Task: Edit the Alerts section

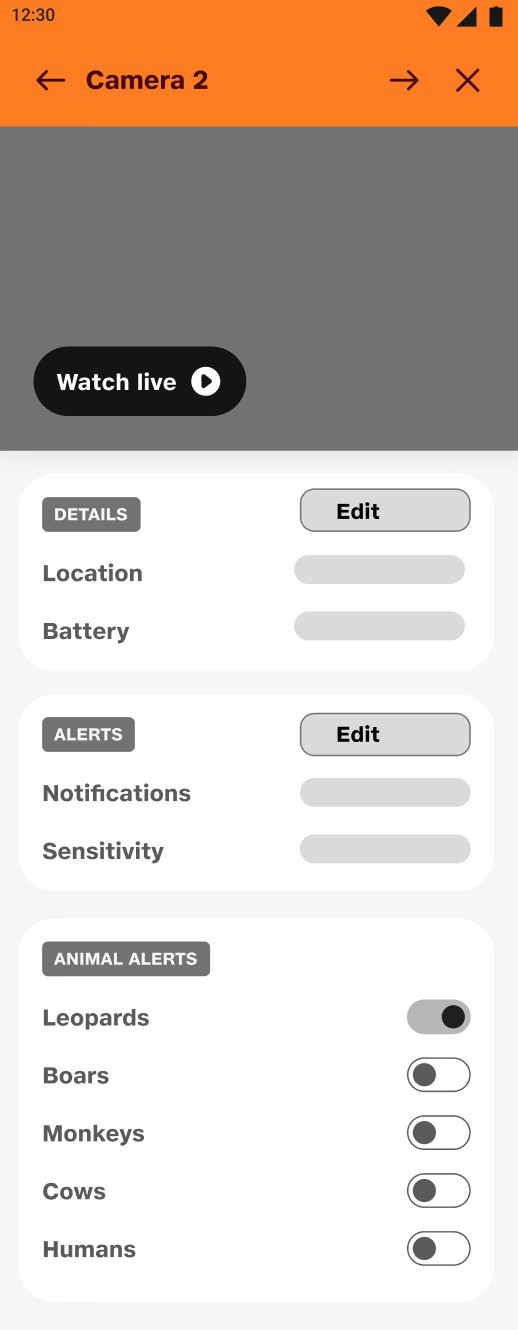Action: [x=385, y=734]
